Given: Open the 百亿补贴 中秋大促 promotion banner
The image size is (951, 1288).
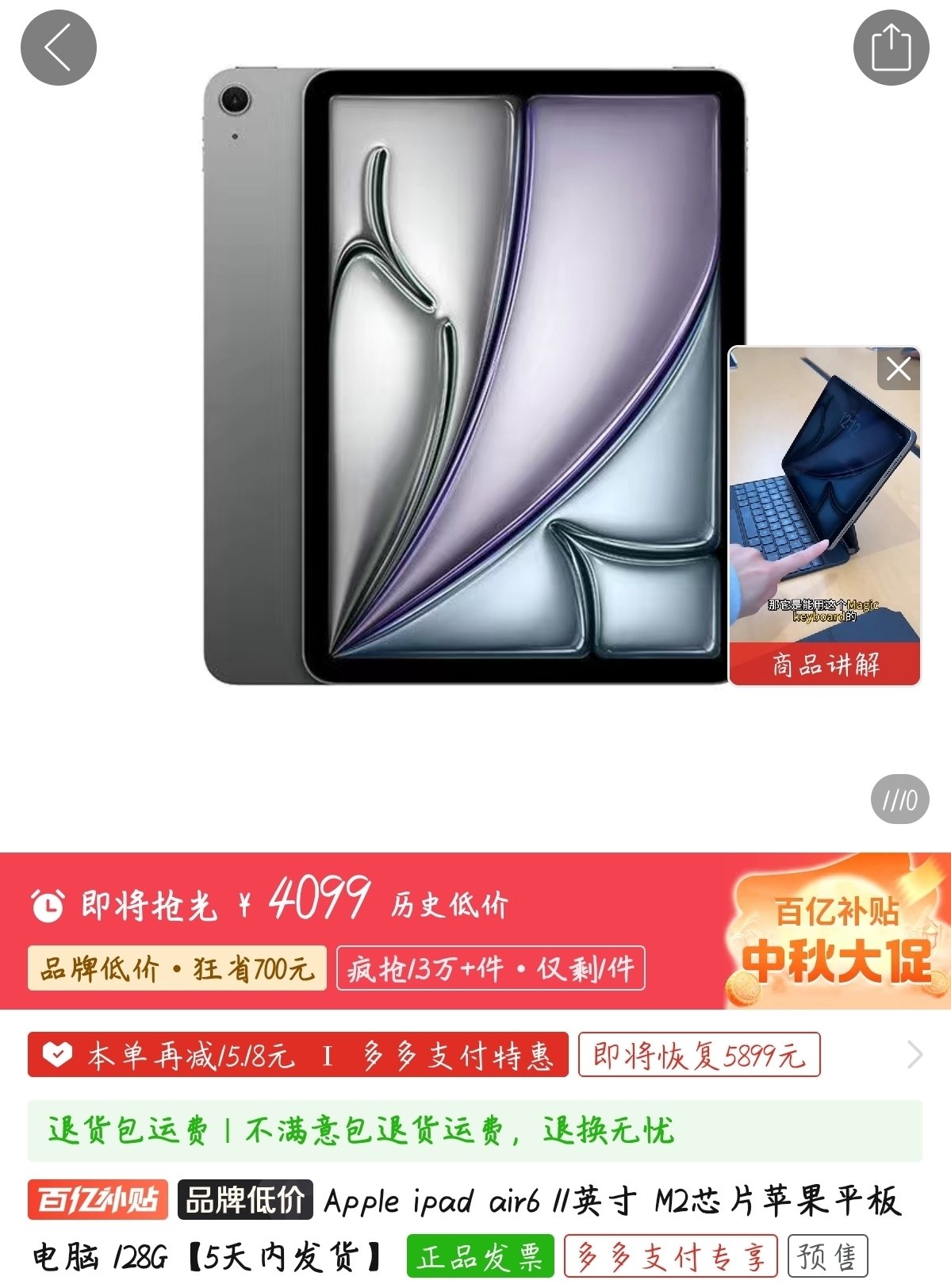Looking at the screenshot, I should (837, 932).
